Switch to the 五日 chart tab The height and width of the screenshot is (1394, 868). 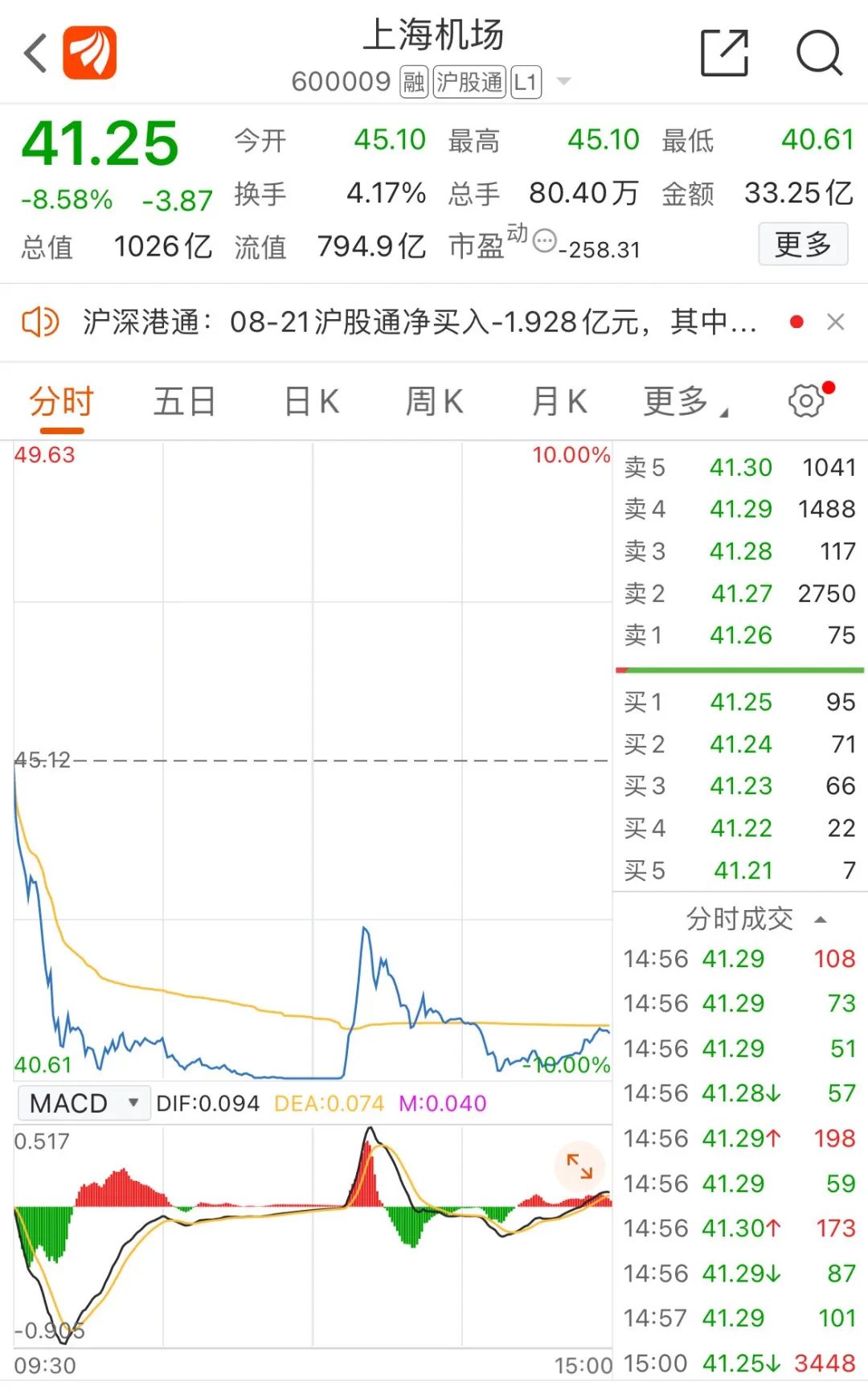point(184,401)
